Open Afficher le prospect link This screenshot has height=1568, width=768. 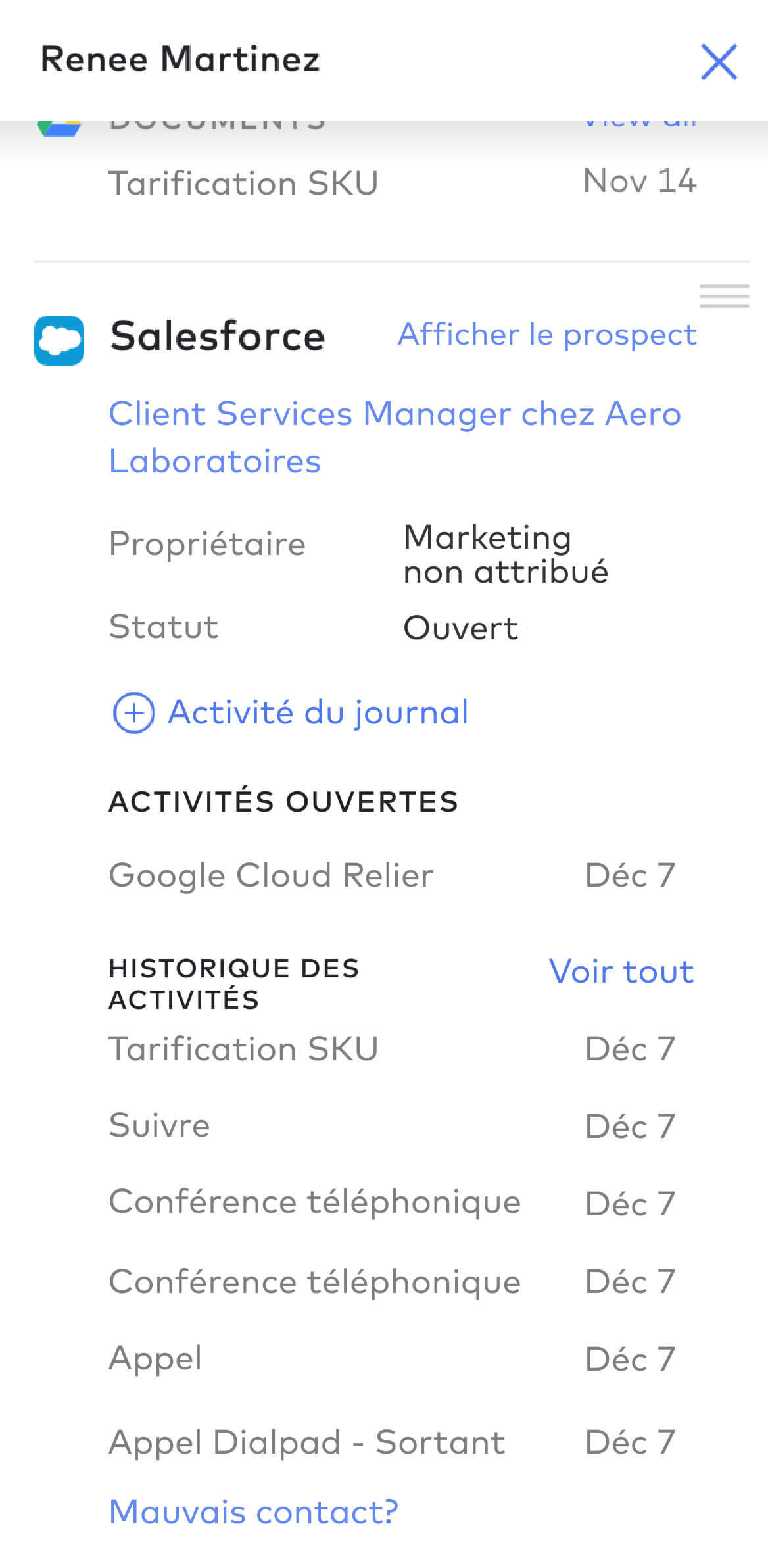(x=547, y=334)
